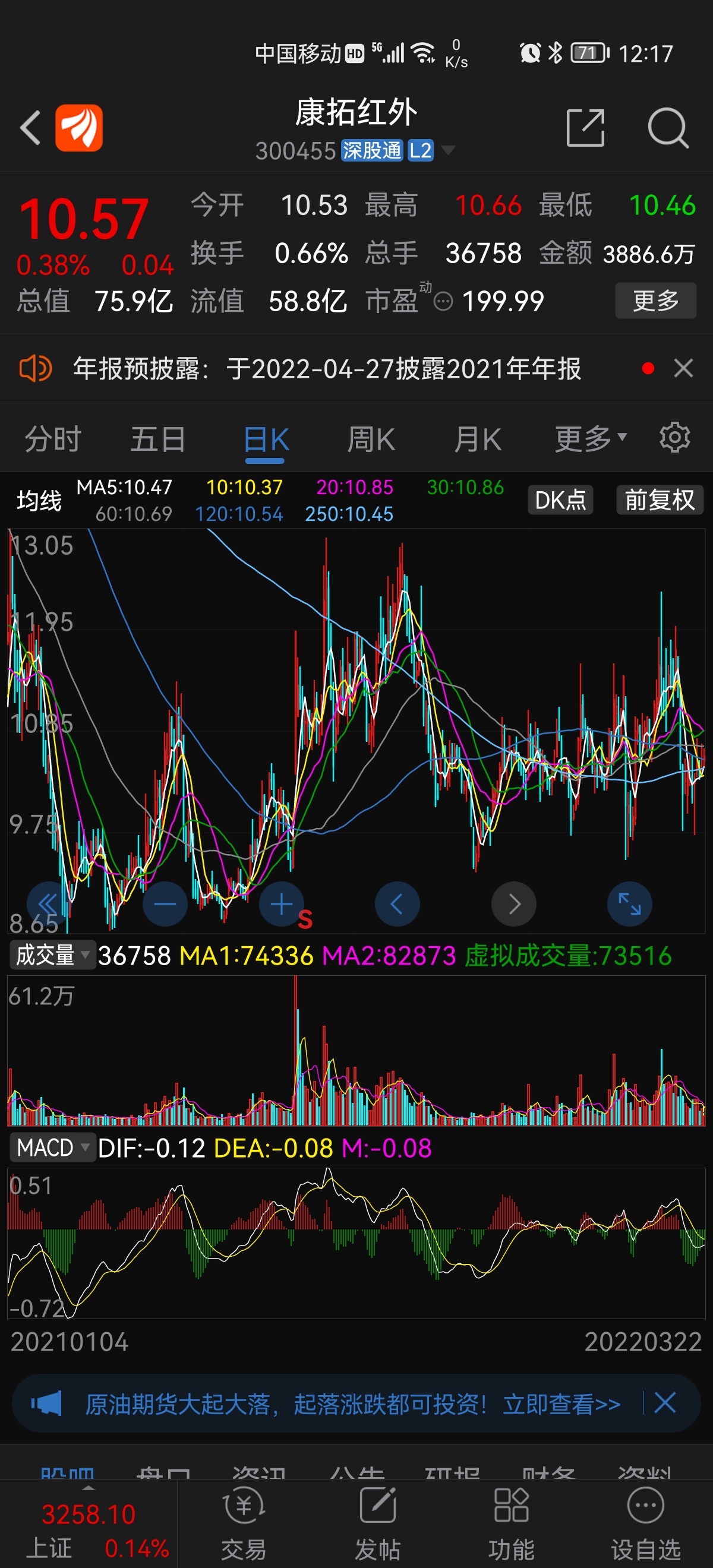Open the stock search
Viewport: 713px width, 1568px height.
coord(667,128)
